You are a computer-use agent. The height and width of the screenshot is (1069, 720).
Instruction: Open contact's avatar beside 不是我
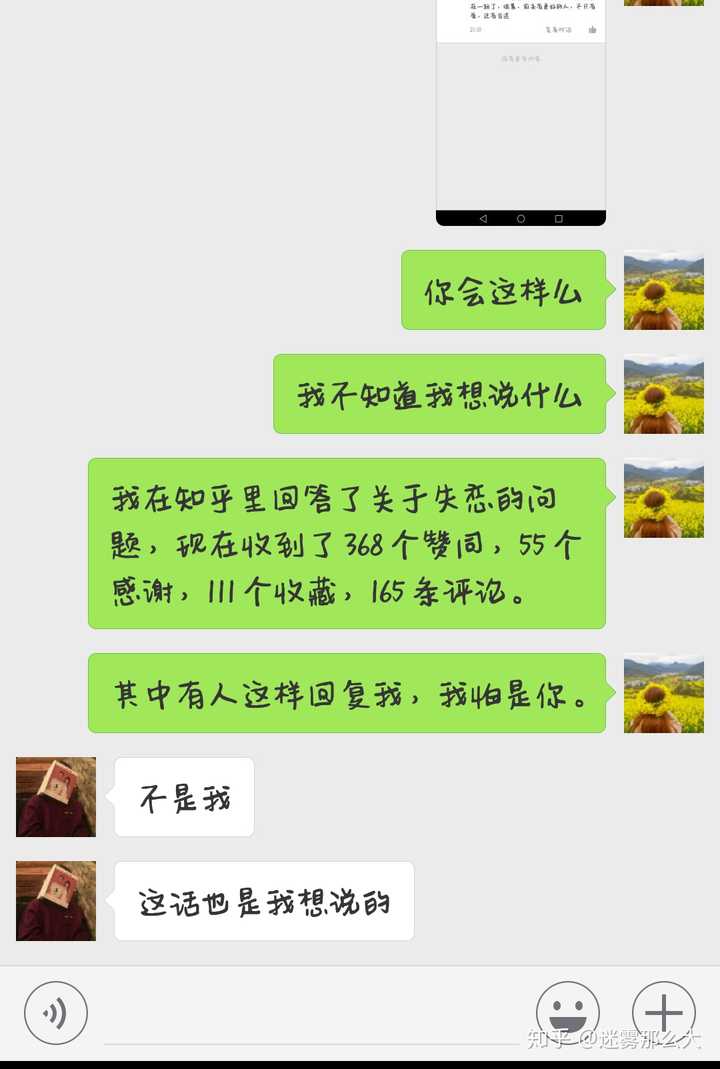[56, 797]
